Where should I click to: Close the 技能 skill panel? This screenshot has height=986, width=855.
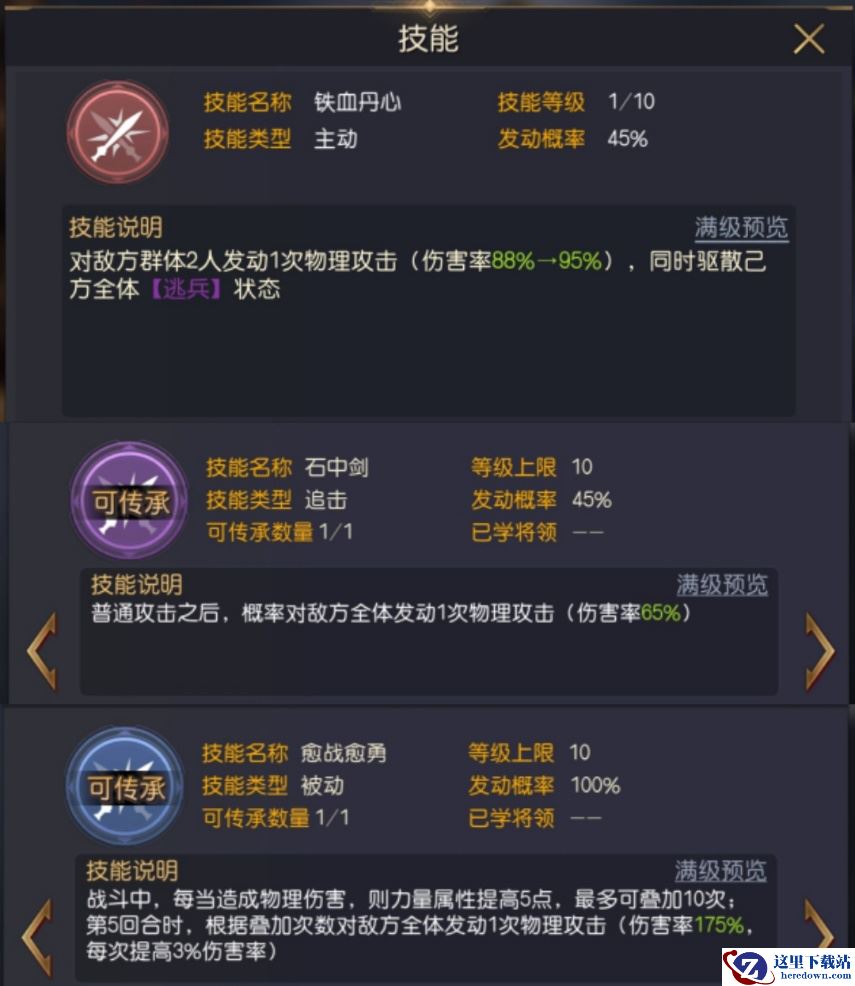click(808, 39)
